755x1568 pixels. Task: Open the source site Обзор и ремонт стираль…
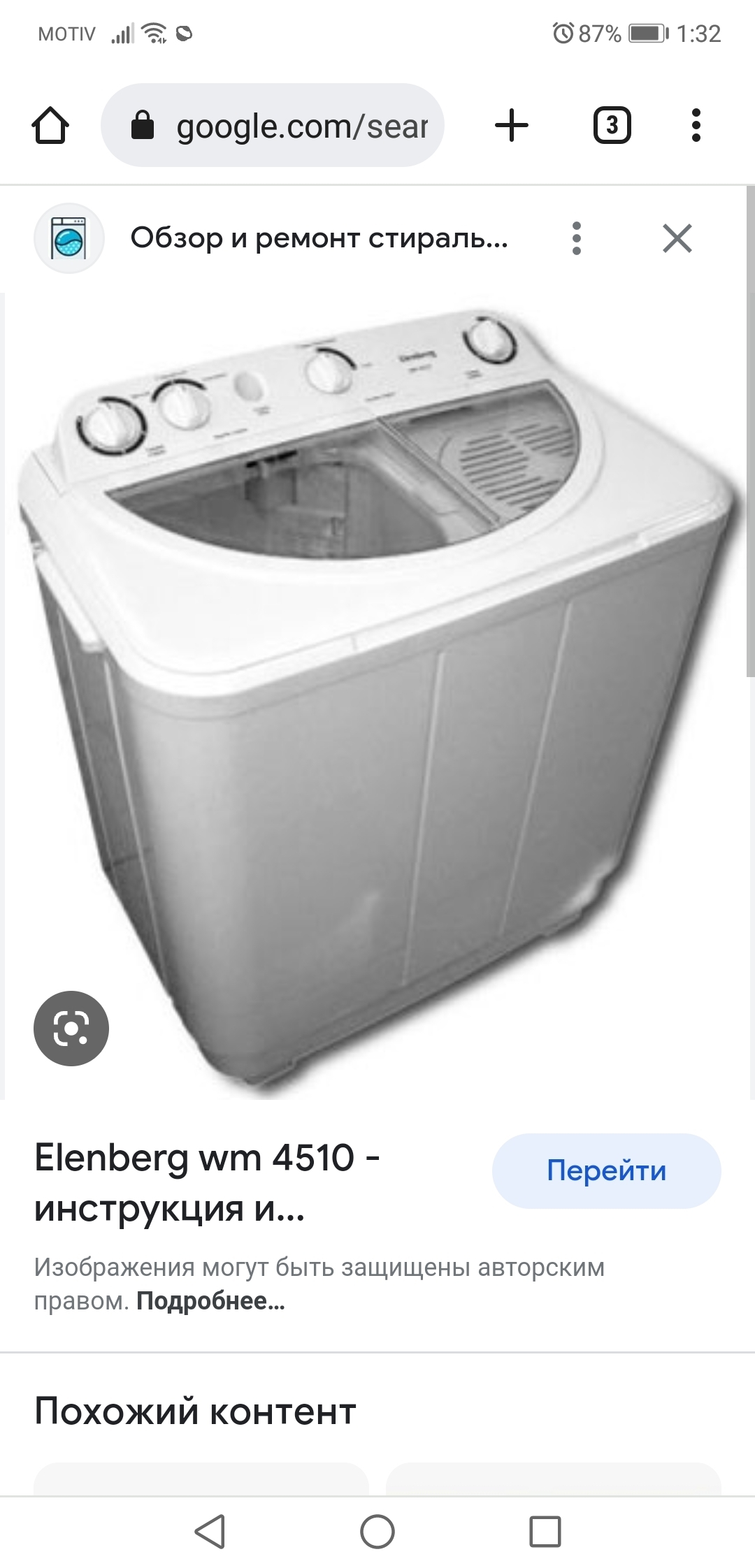click(x=318, y=238)
